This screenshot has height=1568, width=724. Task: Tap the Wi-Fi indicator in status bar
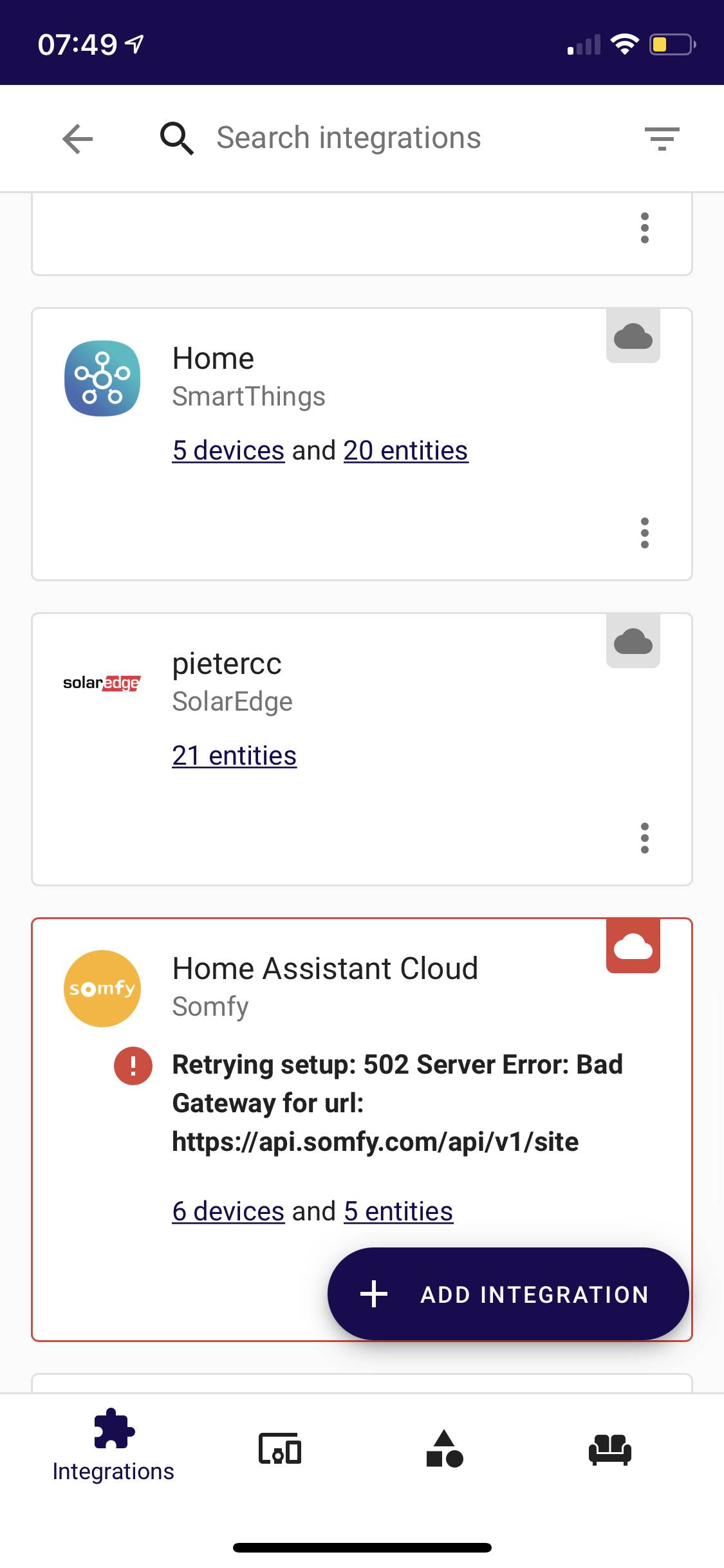tap(623, 43)
